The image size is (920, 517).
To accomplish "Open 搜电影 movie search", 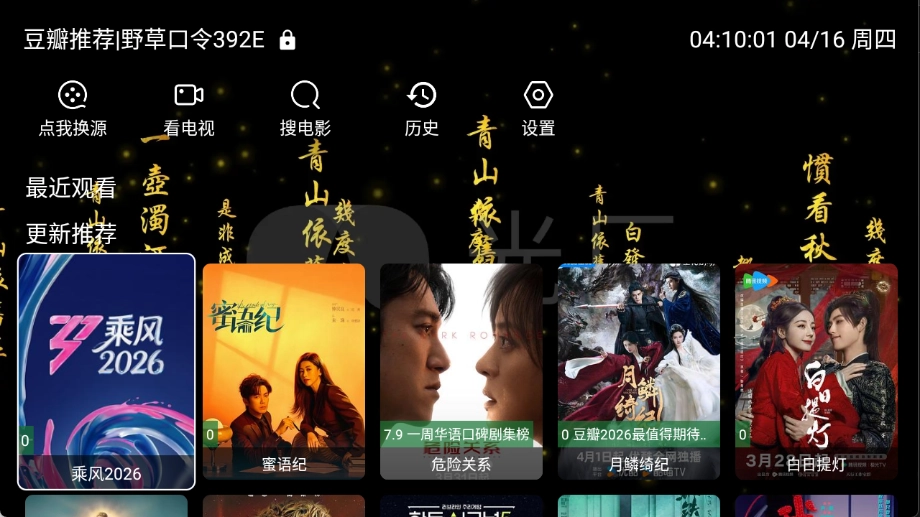I will point(305,109).
